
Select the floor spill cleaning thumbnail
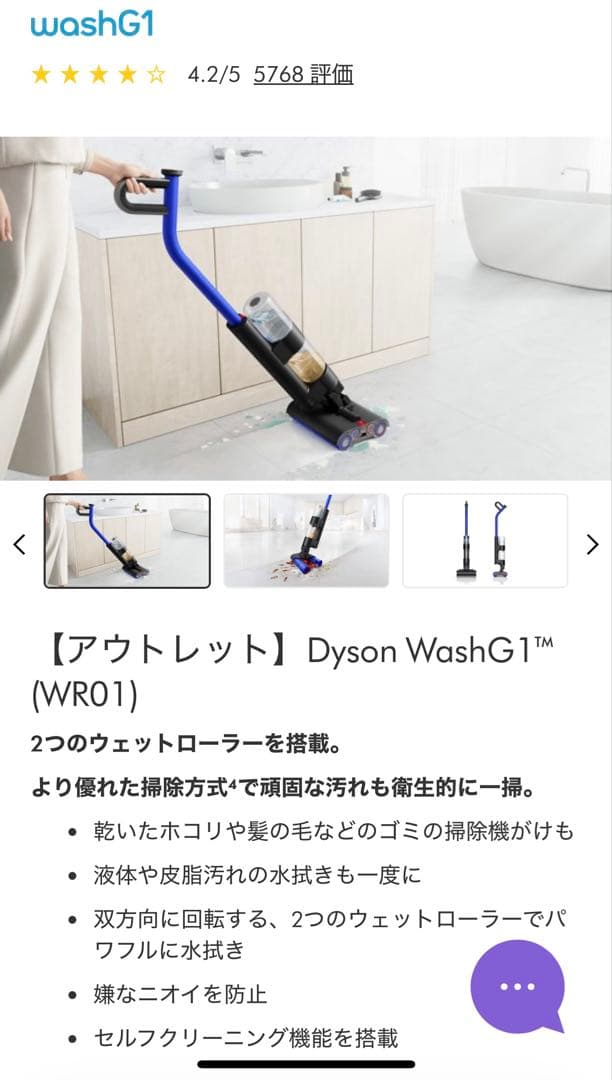306,541
